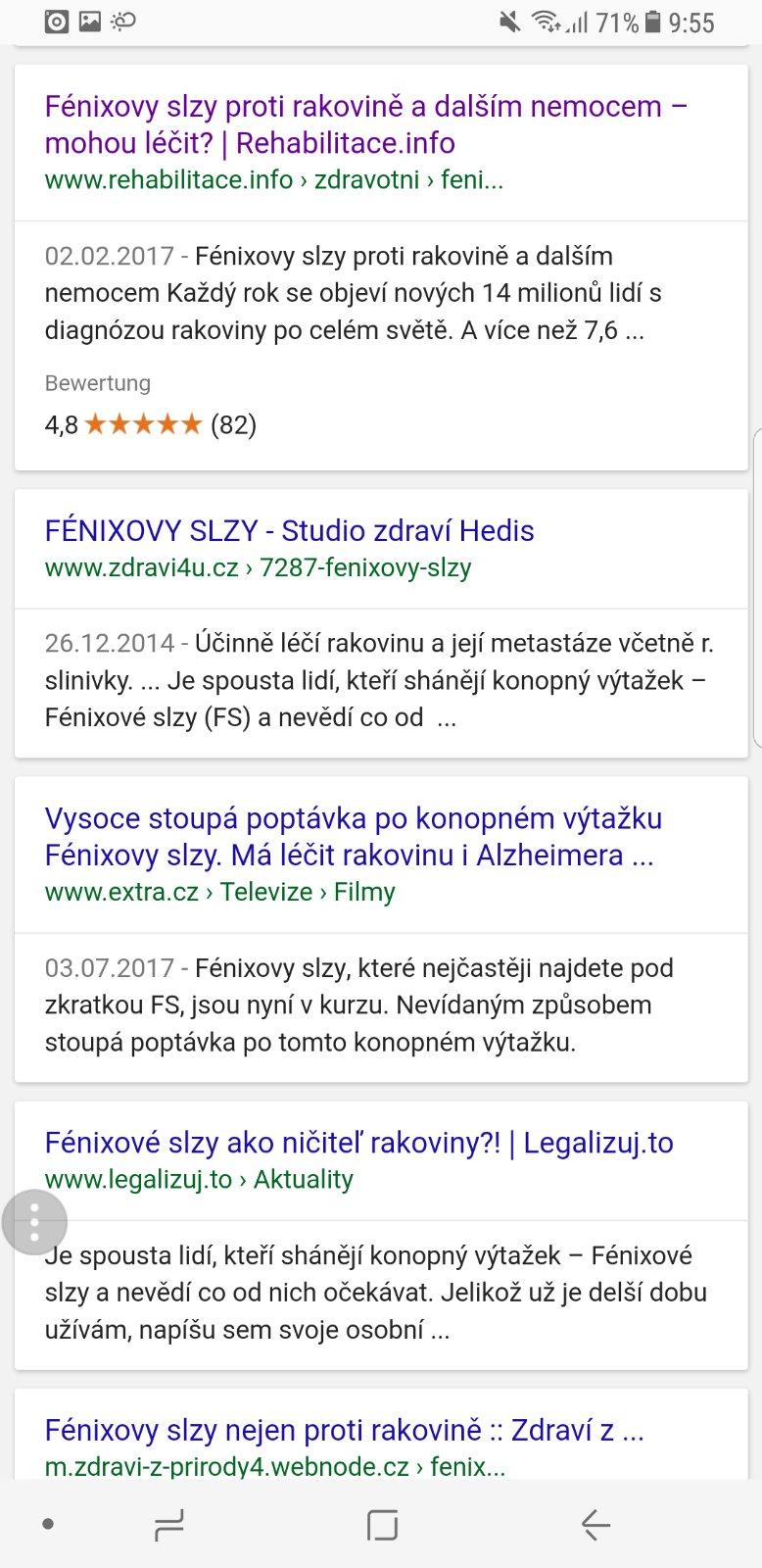Screen dimensions: 762x1568
Task: Go to the home screen
Action: click(382, 1525)
